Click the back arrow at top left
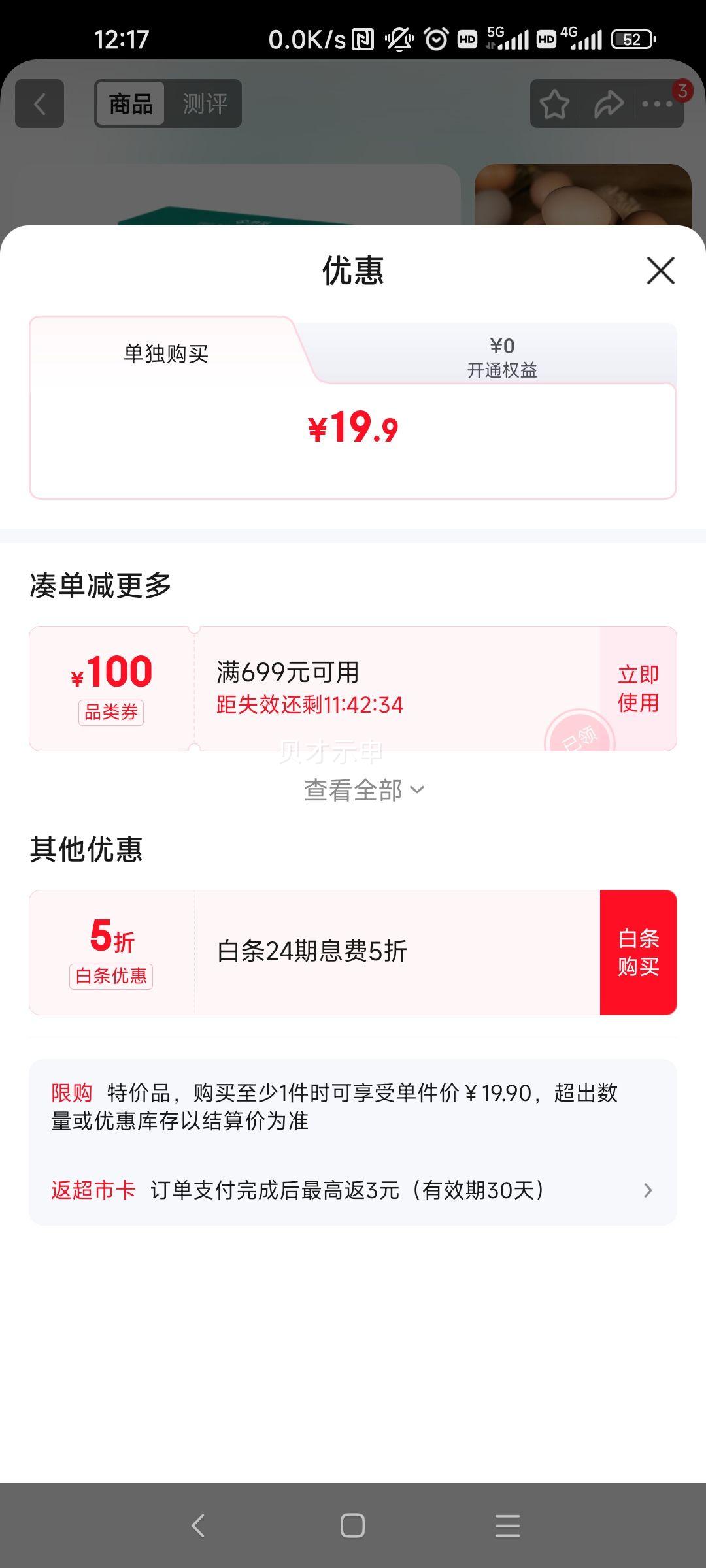This screenshot has width=706, height=1568. pos(41,103)
